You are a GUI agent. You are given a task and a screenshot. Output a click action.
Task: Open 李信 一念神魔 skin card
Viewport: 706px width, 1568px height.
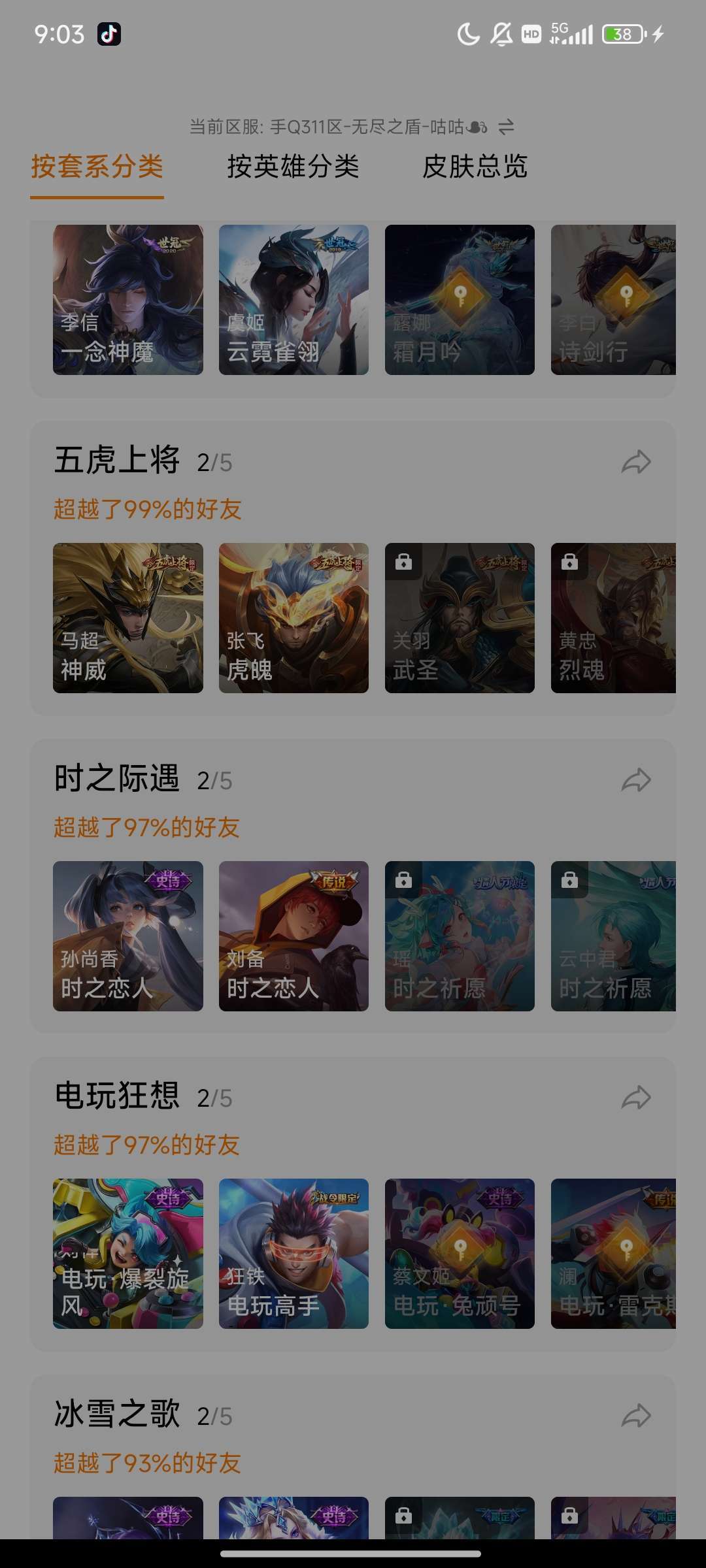[x=128, y=300]
